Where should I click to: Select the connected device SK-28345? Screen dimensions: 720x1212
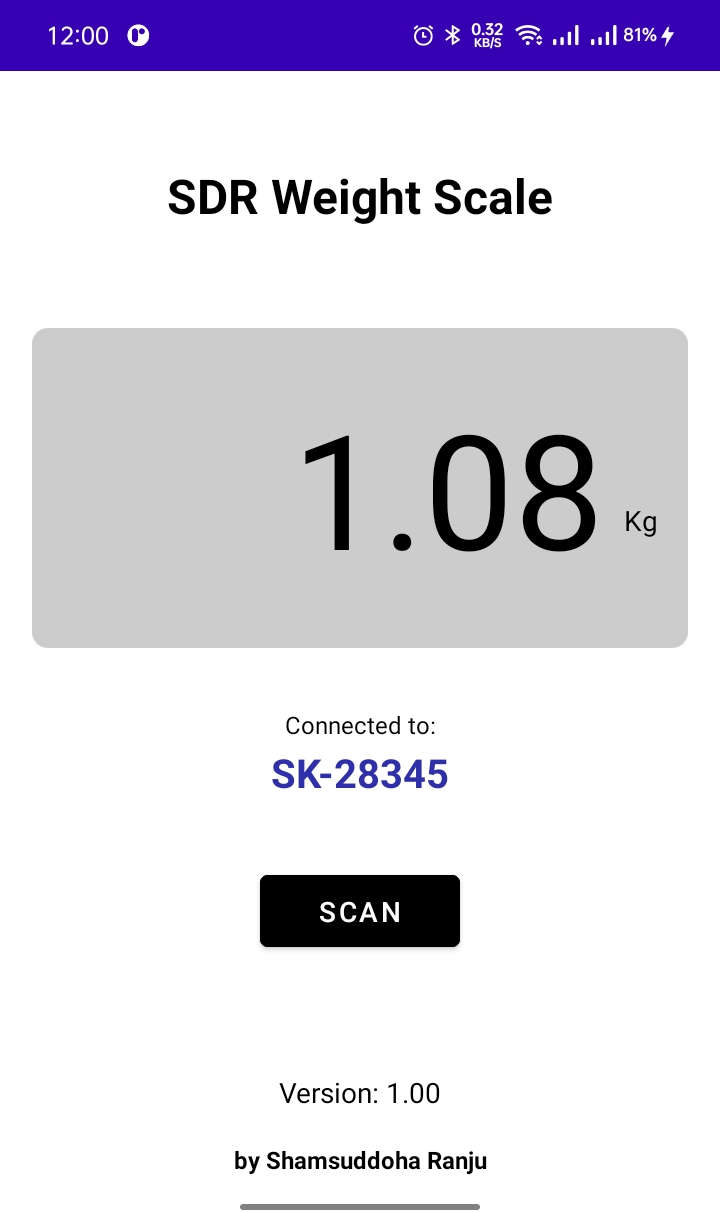(360, 775)
